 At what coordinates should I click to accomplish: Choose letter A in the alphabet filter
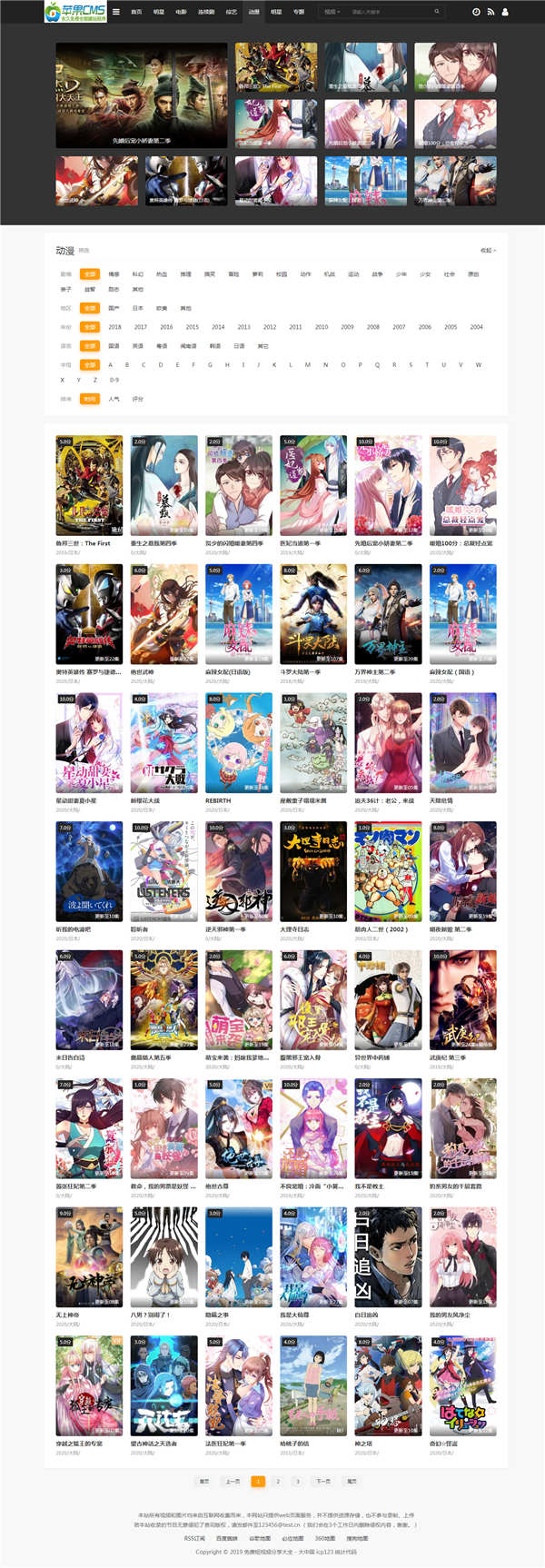click(x=111, y=365)
